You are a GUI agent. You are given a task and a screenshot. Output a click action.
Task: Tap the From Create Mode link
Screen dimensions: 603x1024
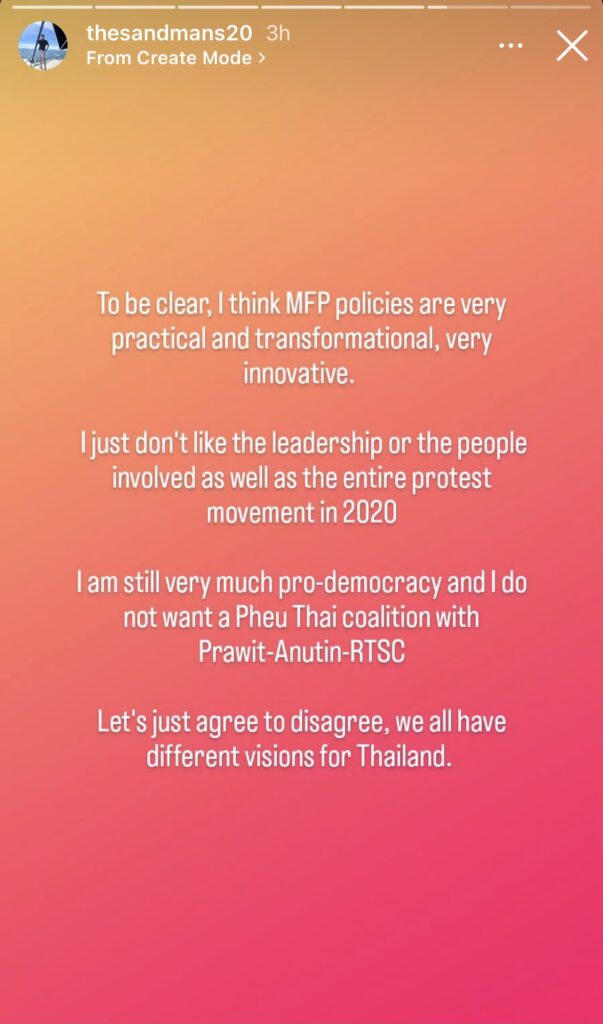click(x=176, y=58)
